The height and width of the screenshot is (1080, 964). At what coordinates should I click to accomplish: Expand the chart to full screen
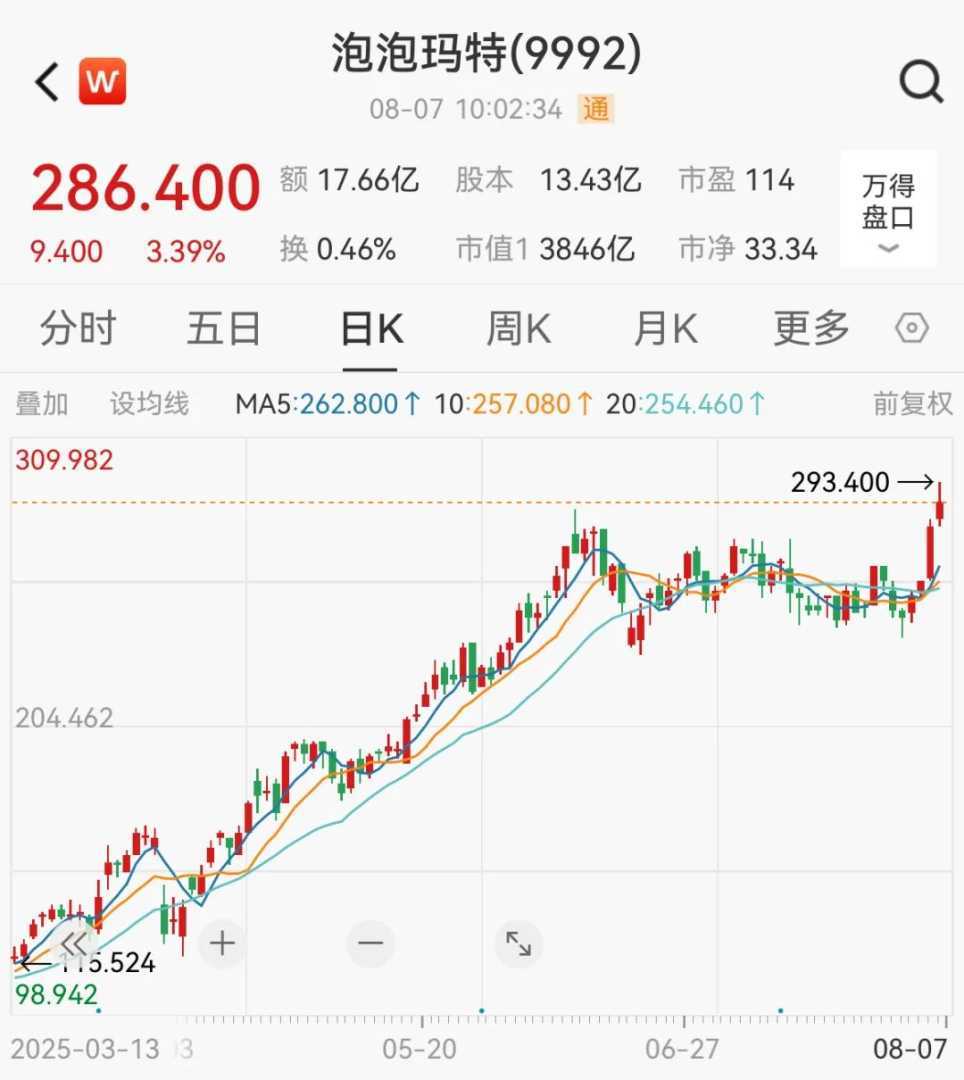point(518,943)
